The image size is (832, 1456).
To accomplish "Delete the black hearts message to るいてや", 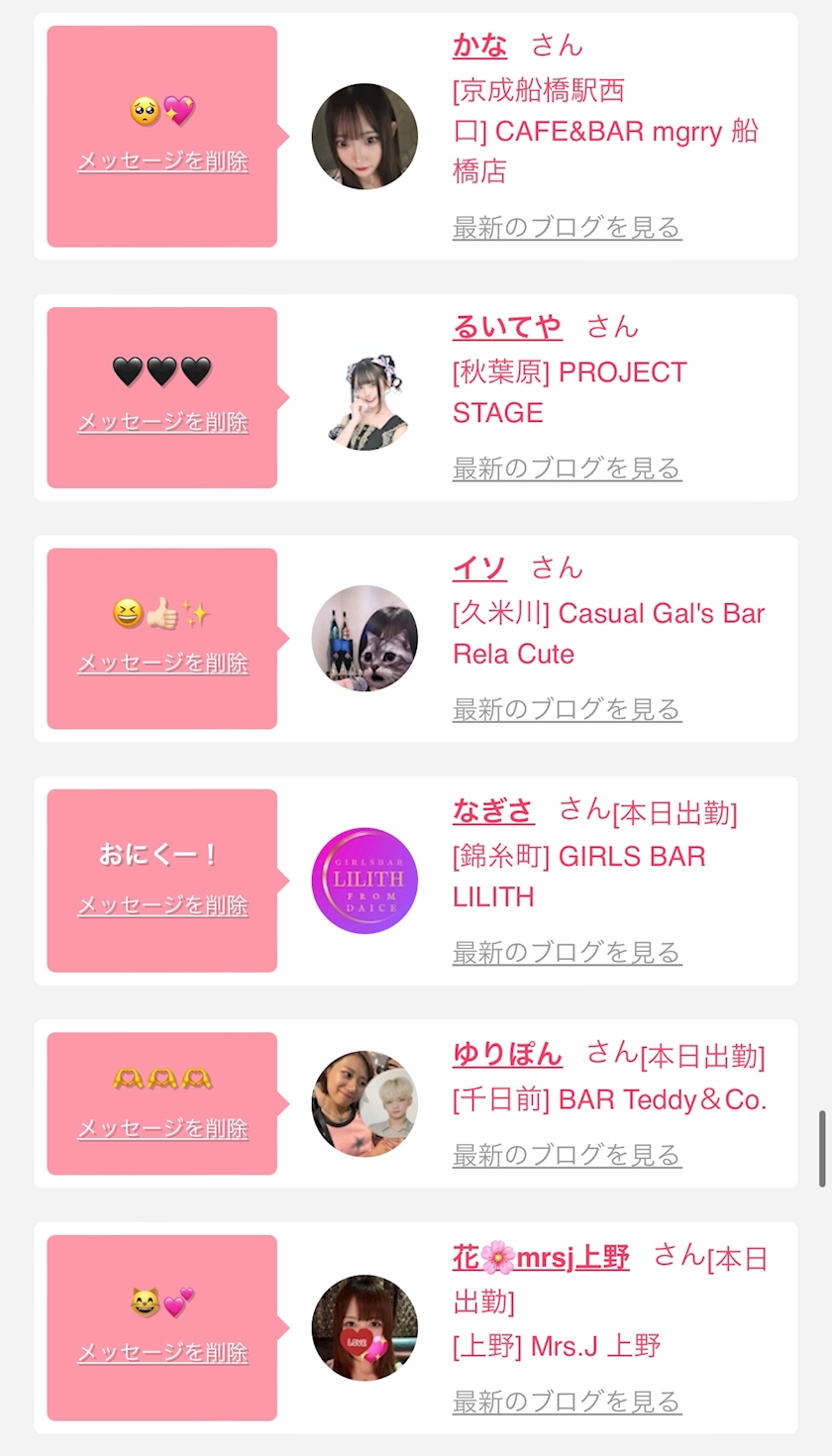I will pyautogui.click(x=162, y=422).
